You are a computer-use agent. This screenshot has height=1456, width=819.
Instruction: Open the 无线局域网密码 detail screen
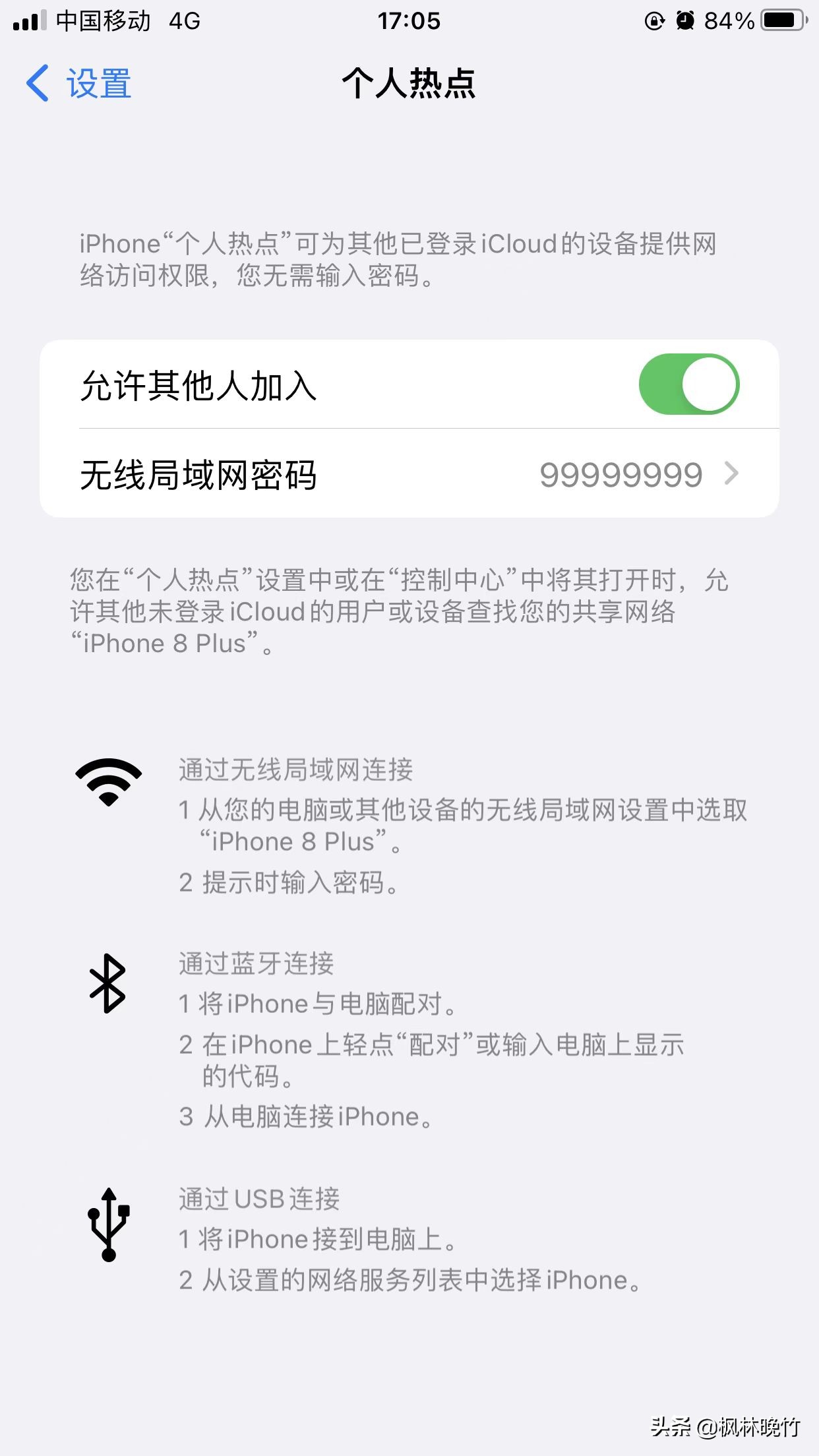coord(409,473)
